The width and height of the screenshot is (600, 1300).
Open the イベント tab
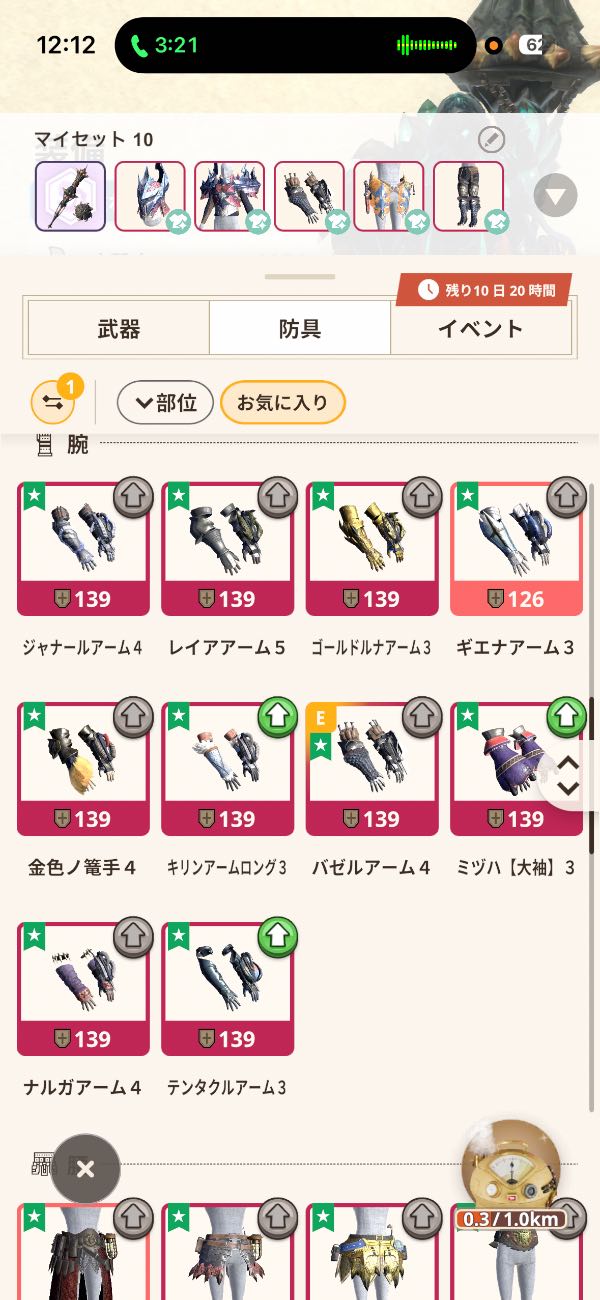pos(480,328)
